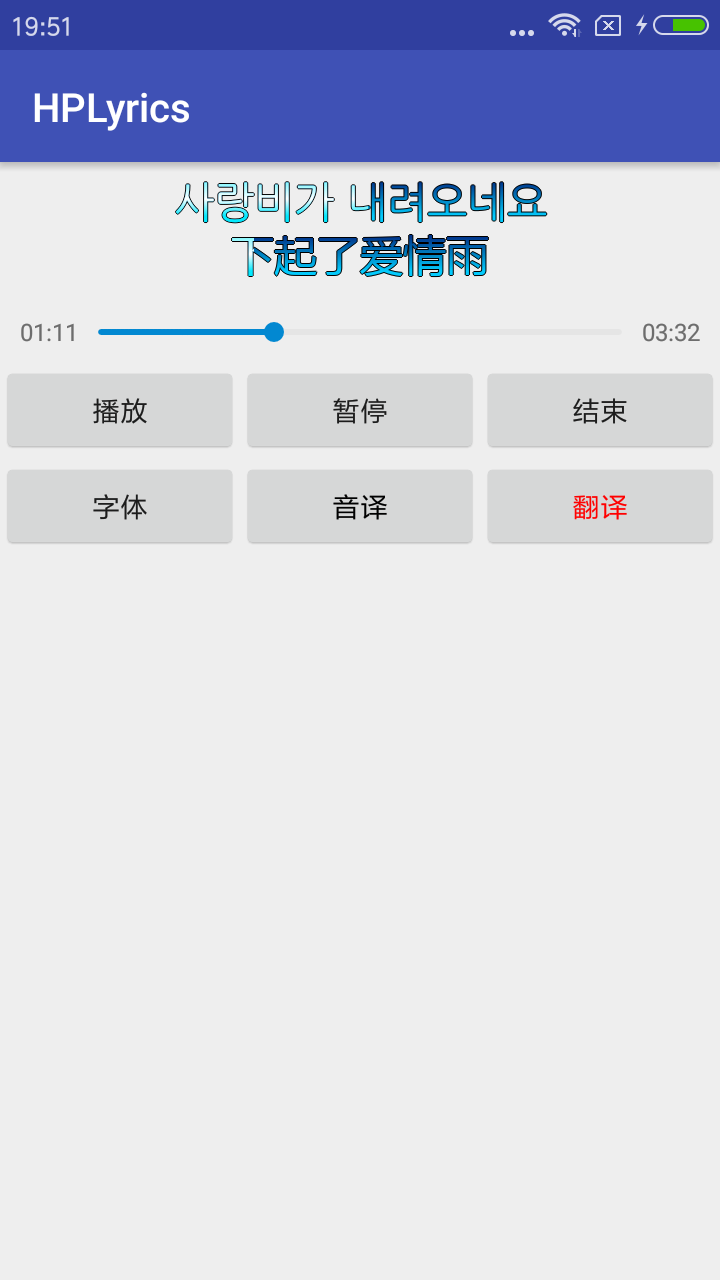Viewport: 720px width, 1280px height.
Task: Tap the playback progress slider
Action: pos(360,332)
